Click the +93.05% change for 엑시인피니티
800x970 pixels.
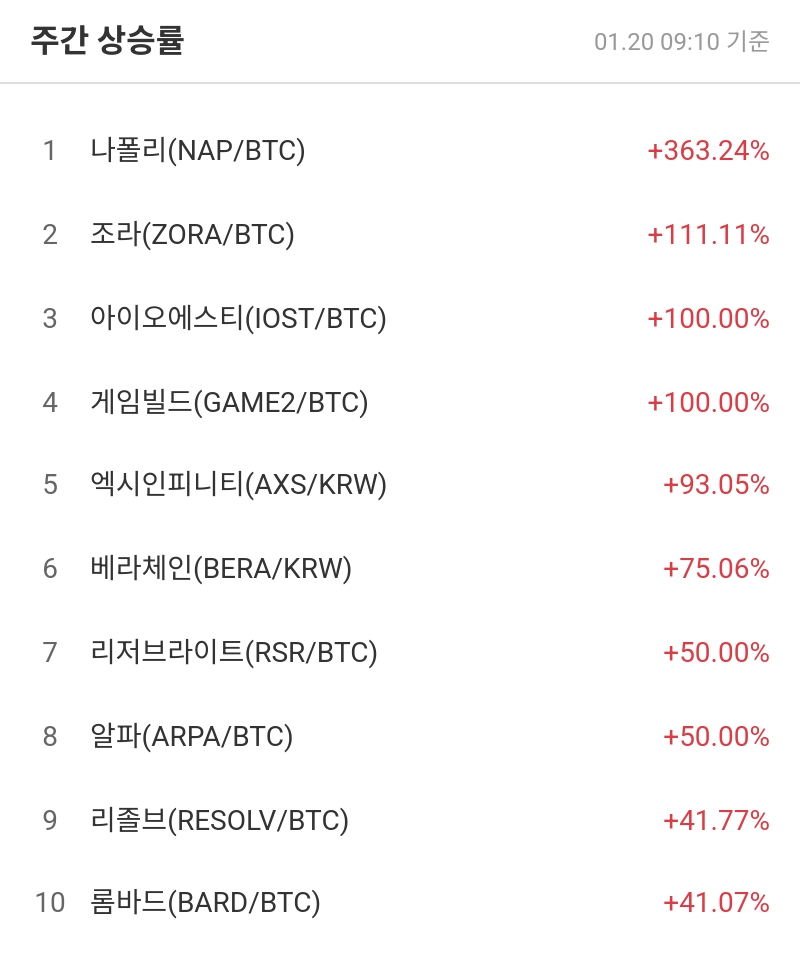coord(714,486)
